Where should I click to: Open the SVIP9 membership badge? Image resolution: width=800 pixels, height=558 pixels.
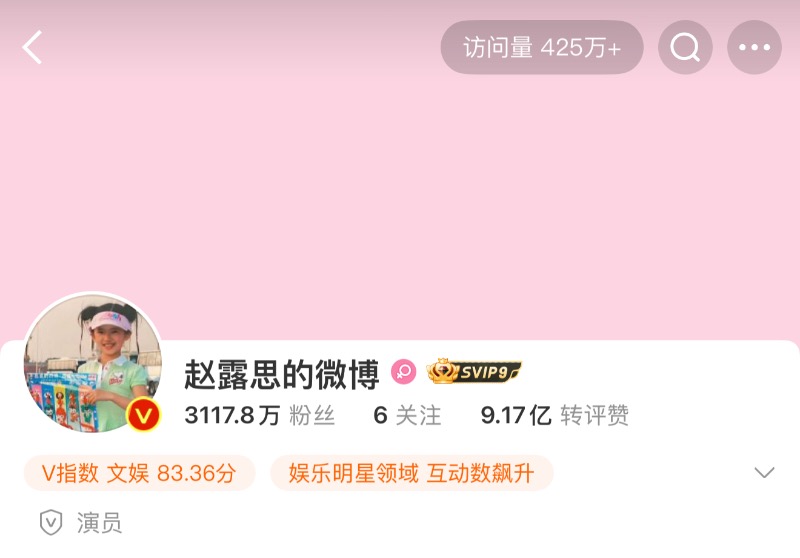[475, 372]
